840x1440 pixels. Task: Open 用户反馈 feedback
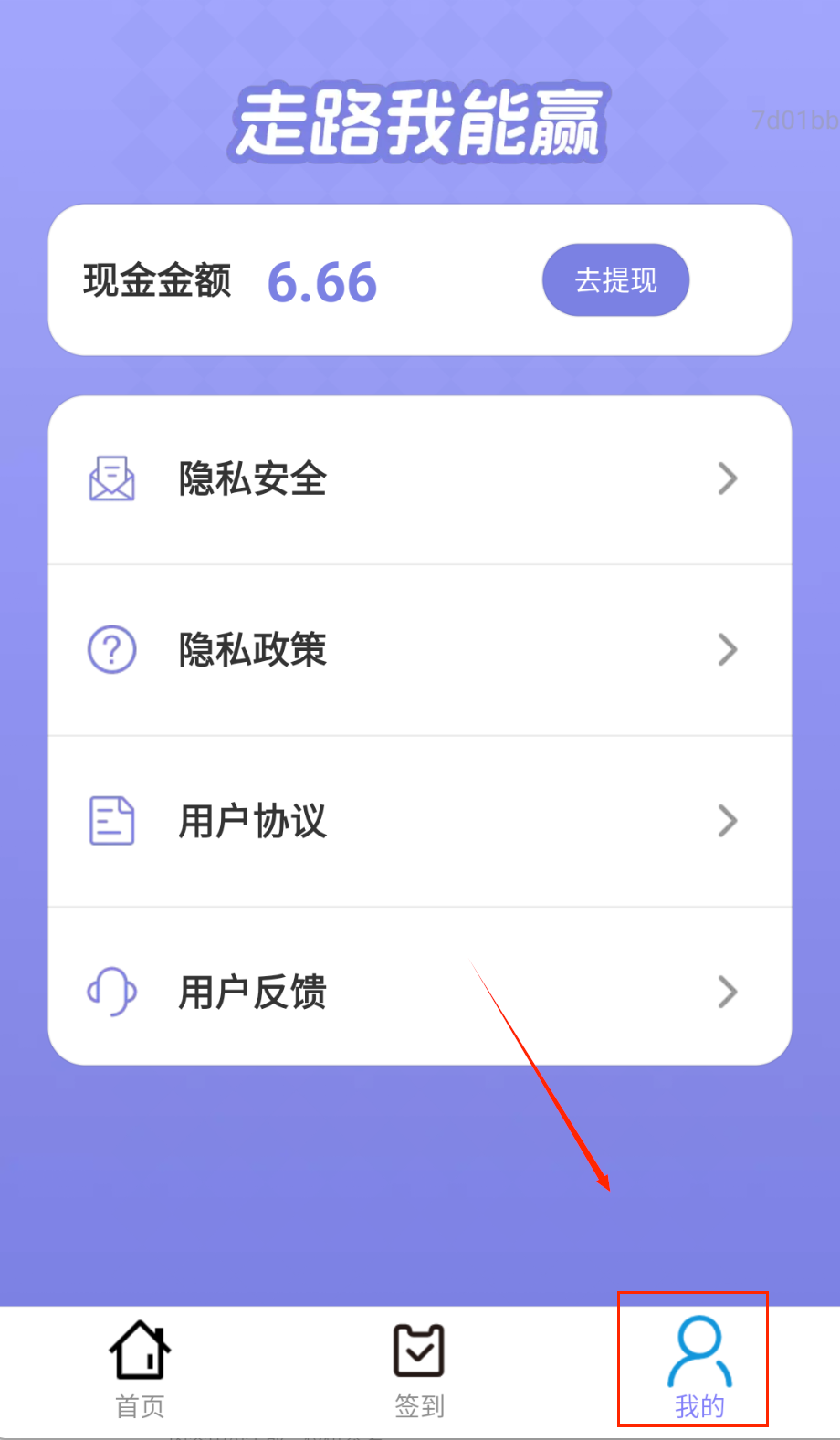pos(419,992)
